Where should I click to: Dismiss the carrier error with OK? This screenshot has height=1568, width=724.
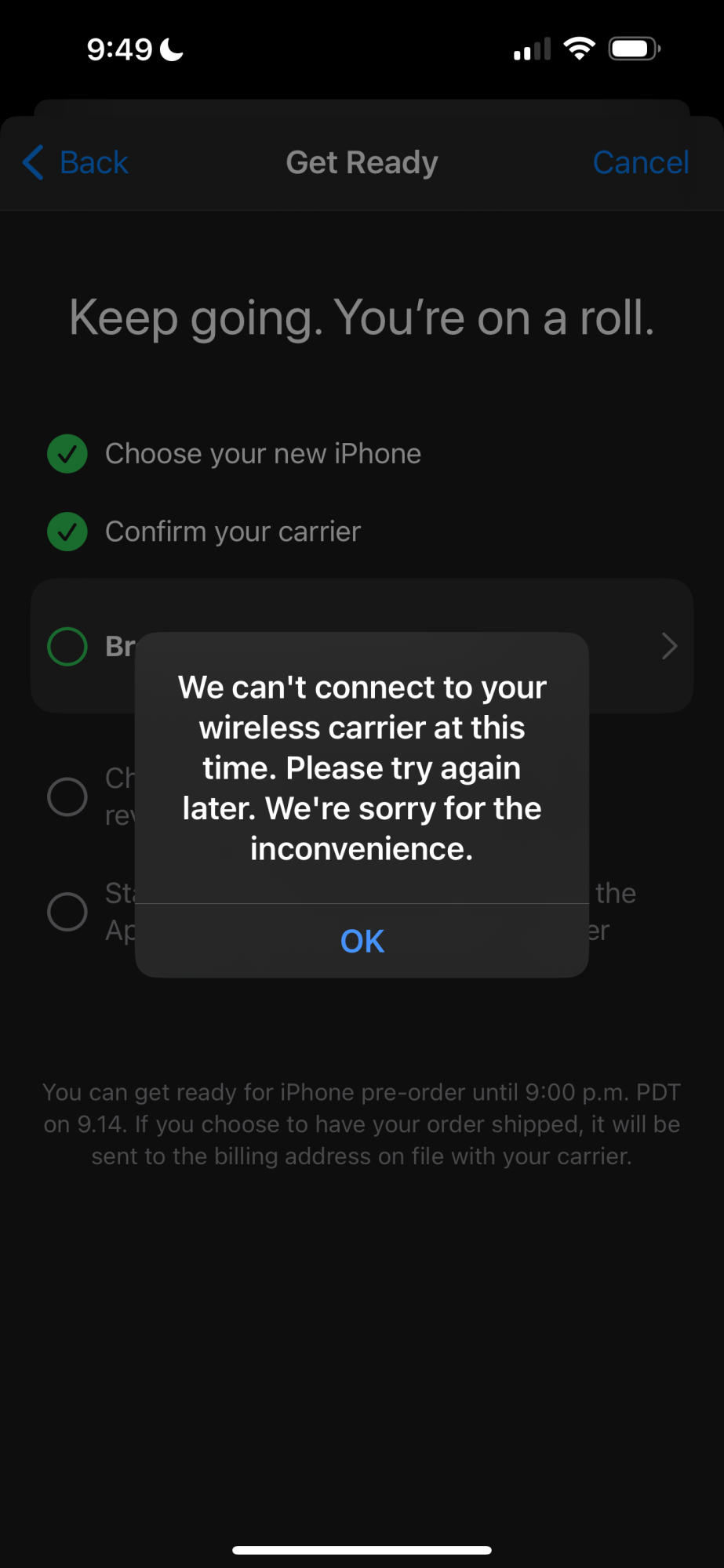362,941
